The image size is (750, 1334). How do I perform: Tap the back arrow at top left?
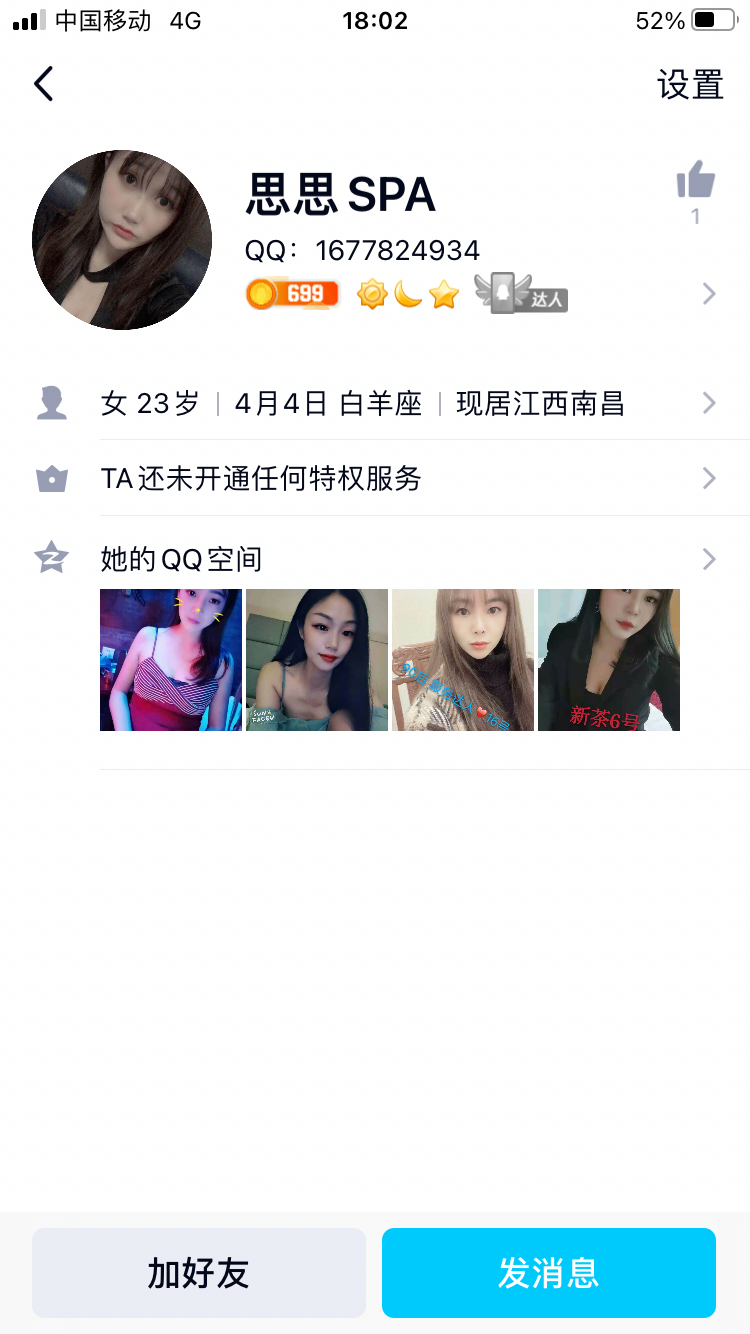click(42, 84)
